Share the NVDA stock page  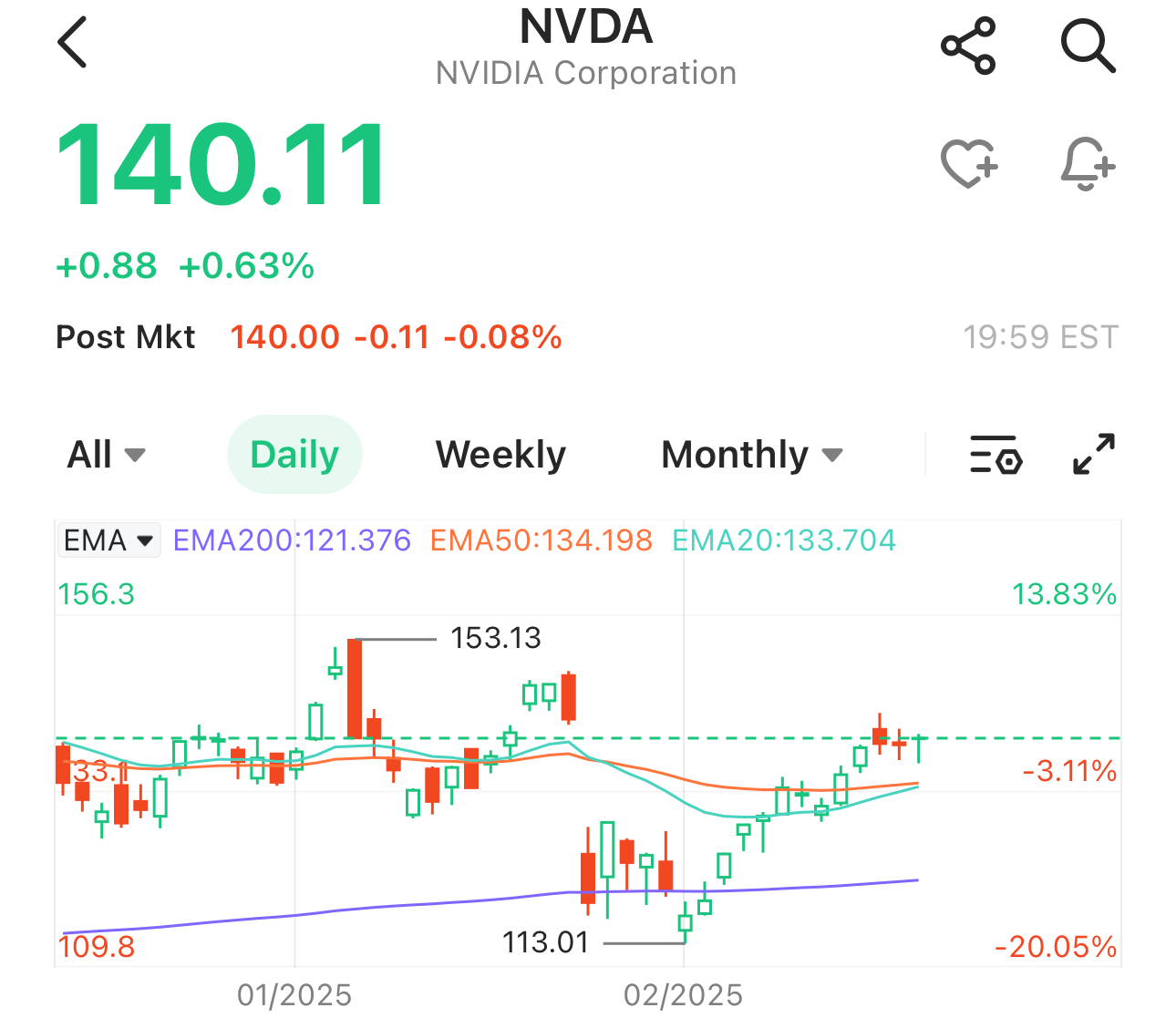(968, 45)
